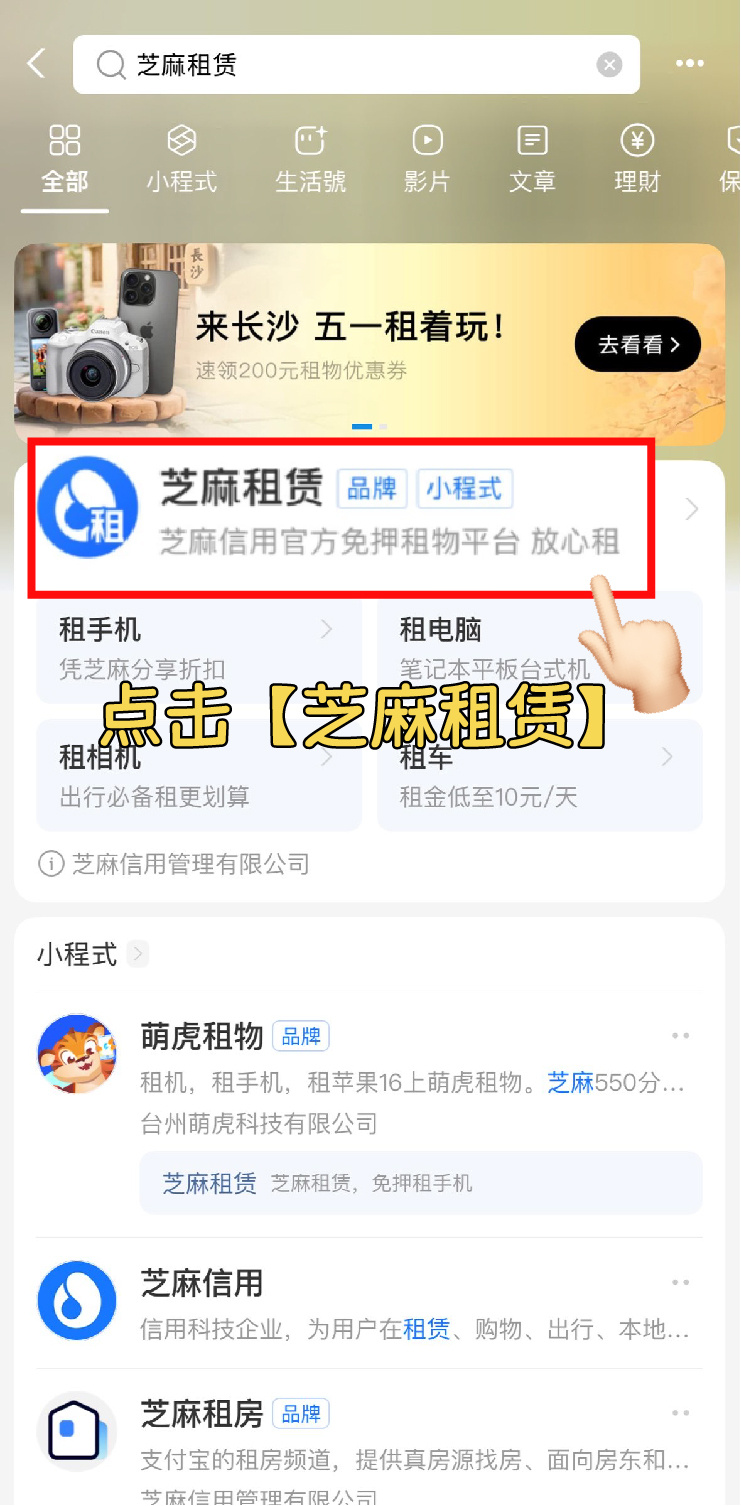
Task: Open the three-dot more options menu
Action: [689, 63]
